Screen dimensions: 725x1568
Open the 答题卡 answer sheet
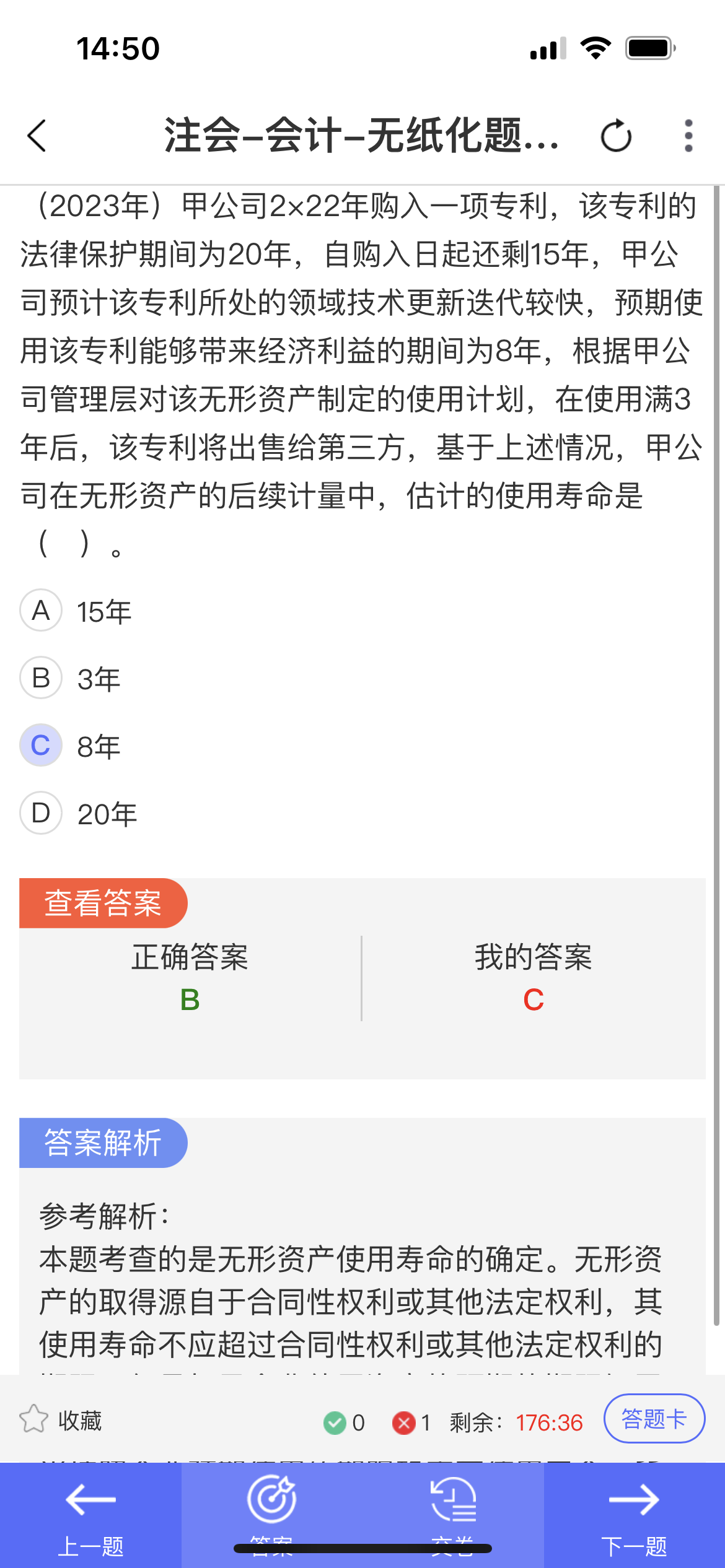654,1419
